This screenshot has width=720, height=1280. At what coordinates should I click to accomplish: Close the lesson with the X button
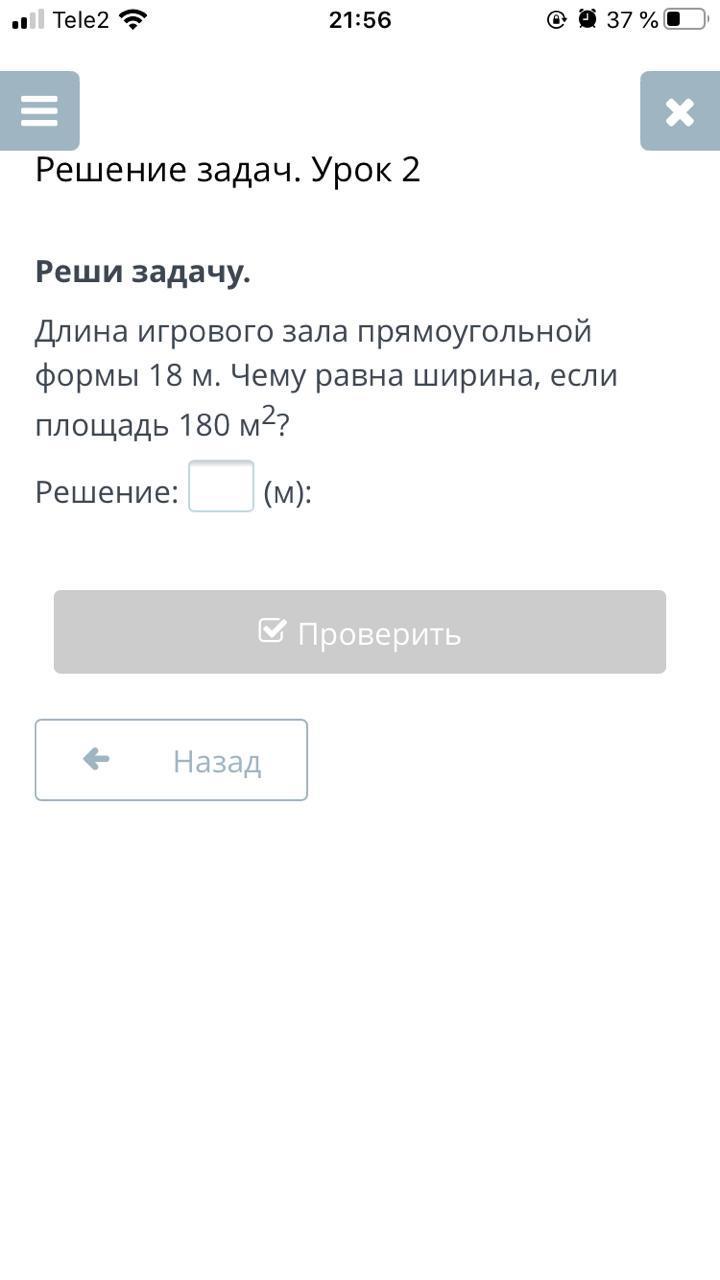click(x=680, y=111)
